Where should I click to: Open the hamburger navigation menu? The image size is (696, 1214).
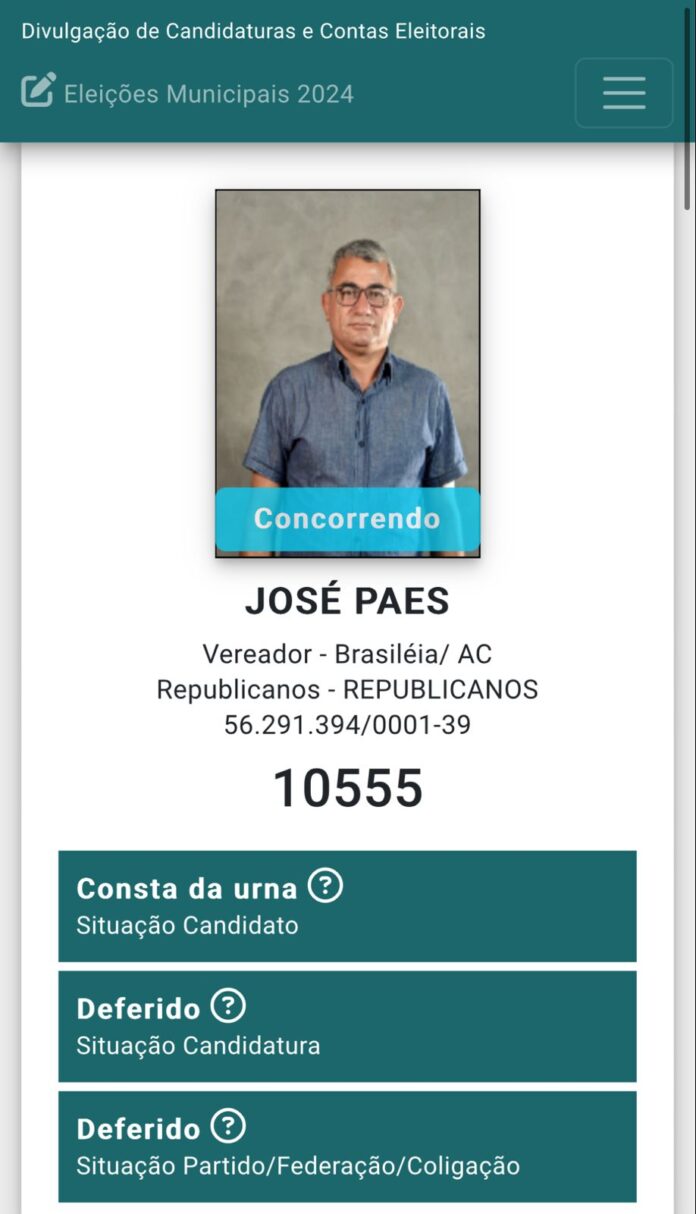pos(624,93)
